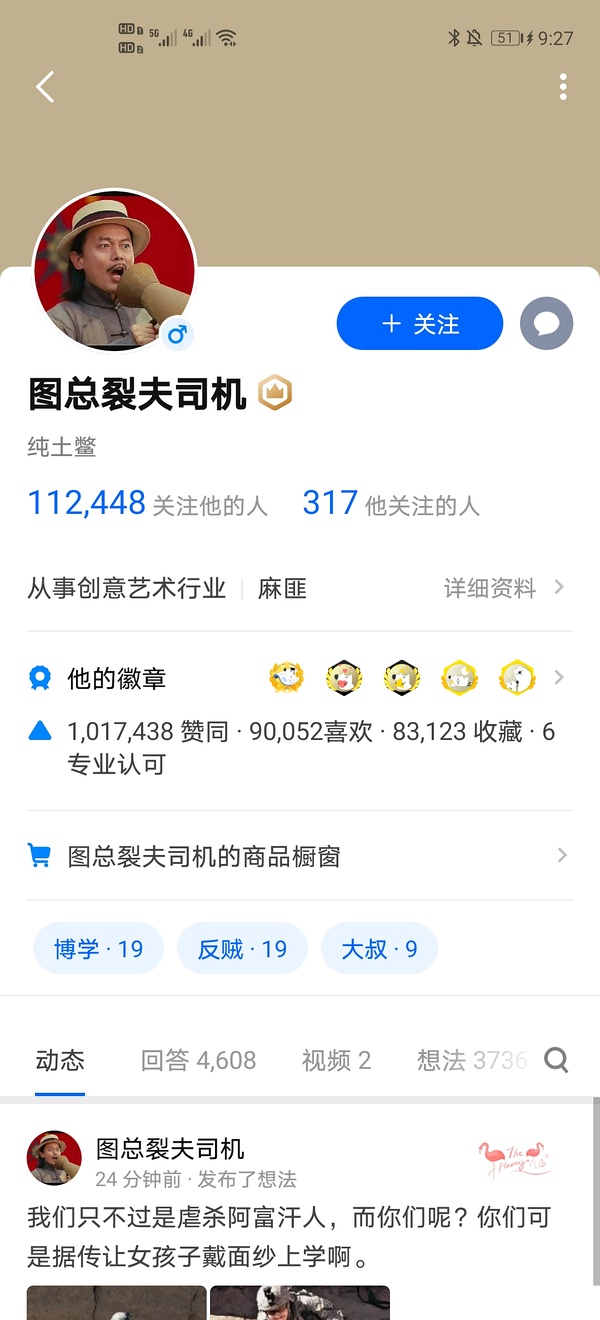Select the 反贼 · 19 tag chip
The image size is (600, 1320).
click(x=242, y=949)
